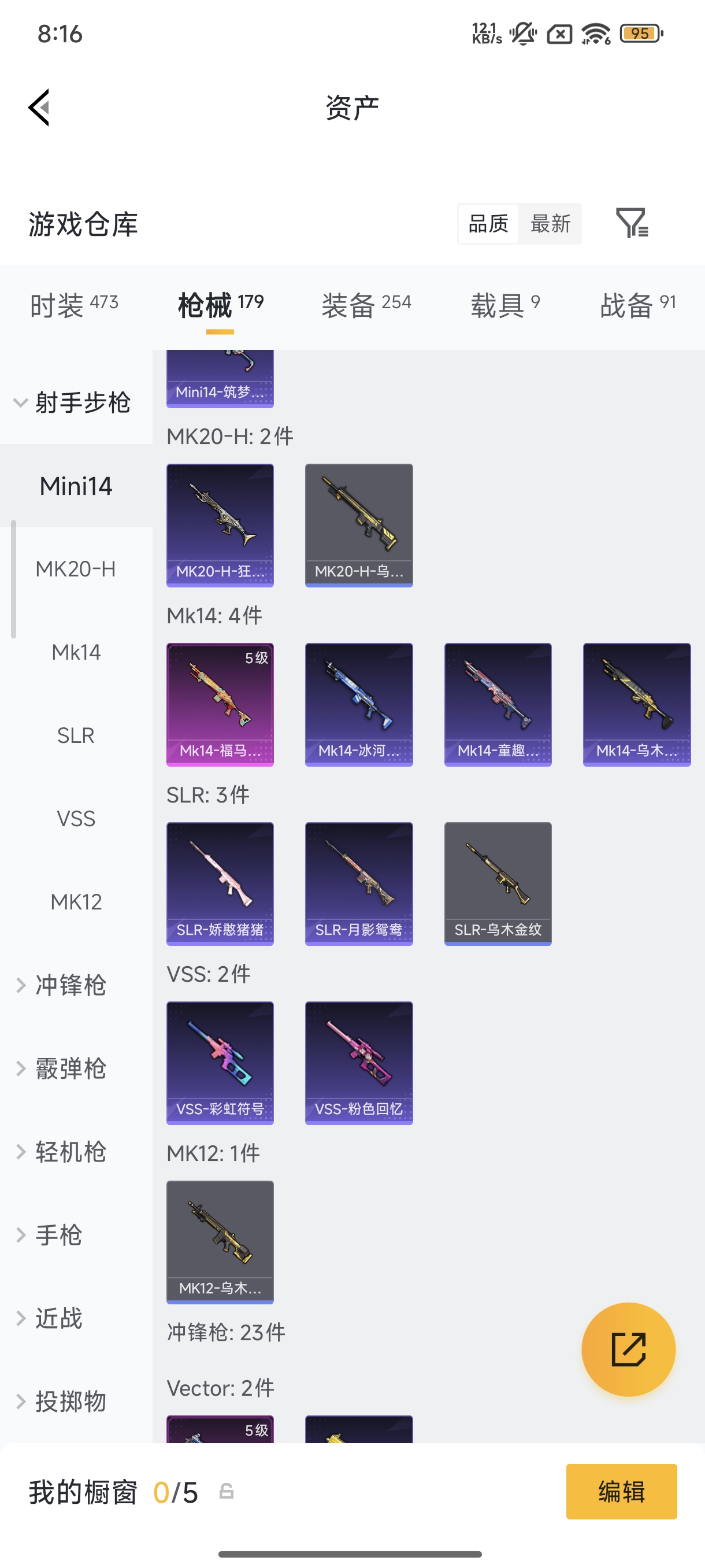Sort the warehouse by 最新
This screenshot has height=1568, width=705.
[x=550, y=223]
